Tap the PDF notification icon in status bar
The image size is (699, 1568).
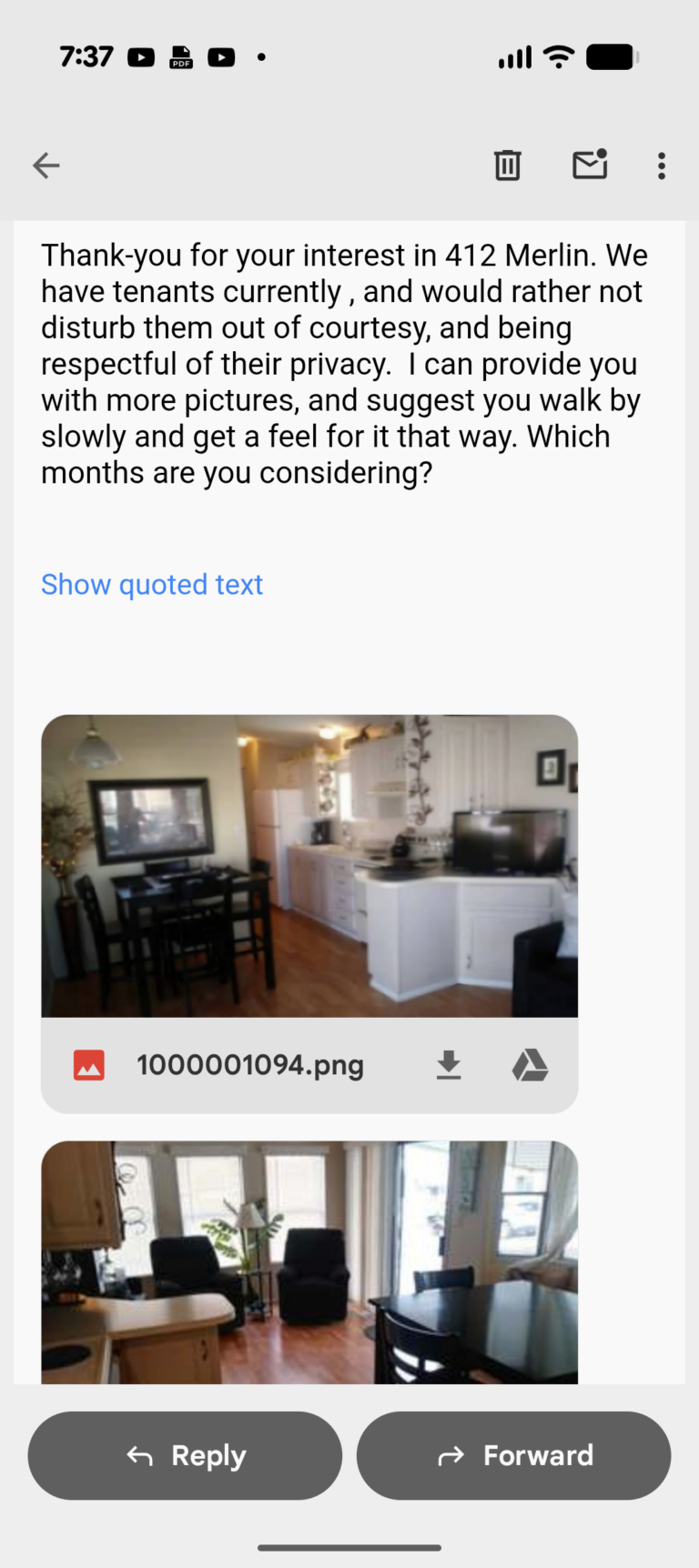pyautogui.click(x=180, y=56)
